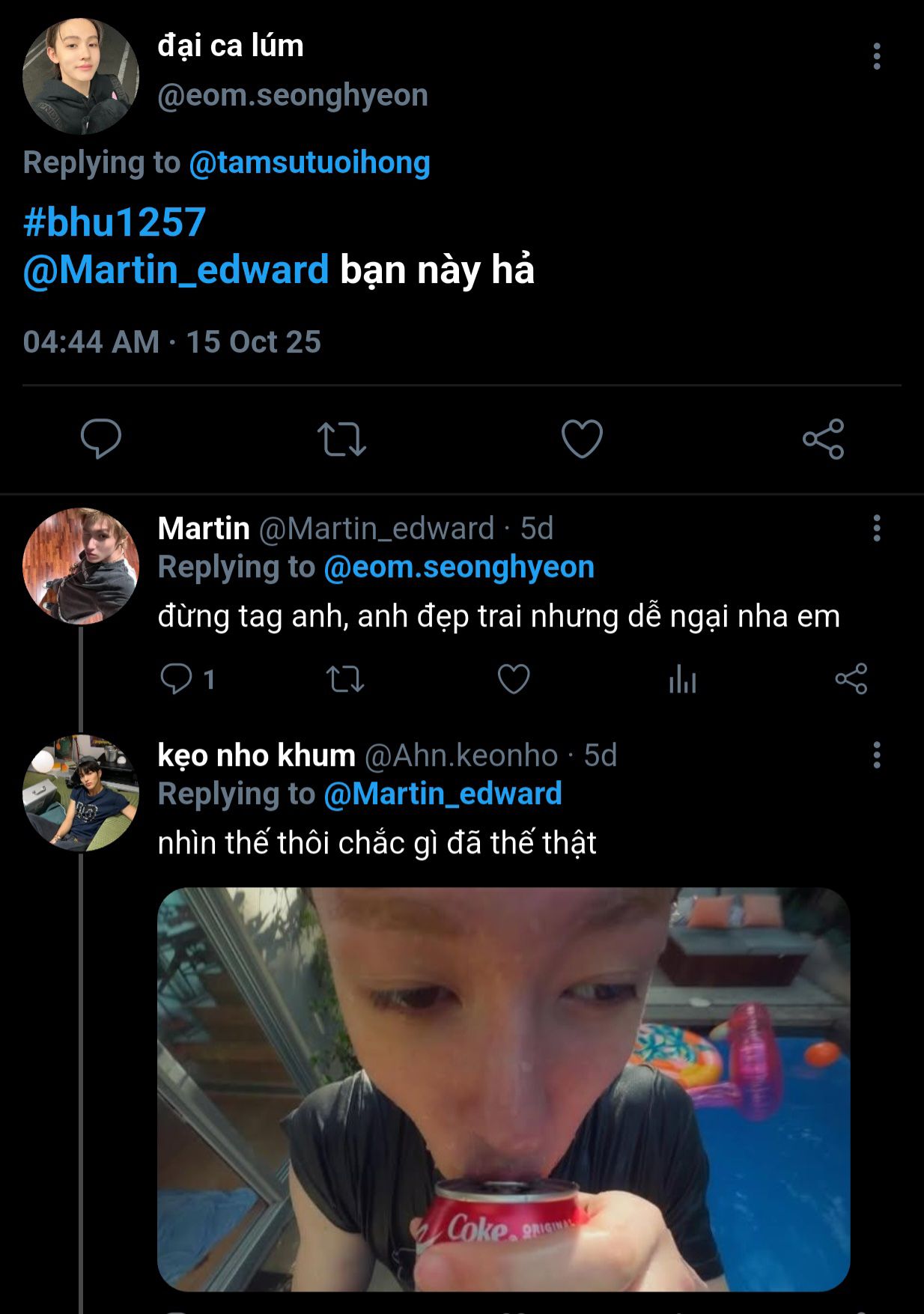This screenshot has width=924, height=1314.
Task: Open the #bhu1257 hashtag
Action: coord(115,222)
